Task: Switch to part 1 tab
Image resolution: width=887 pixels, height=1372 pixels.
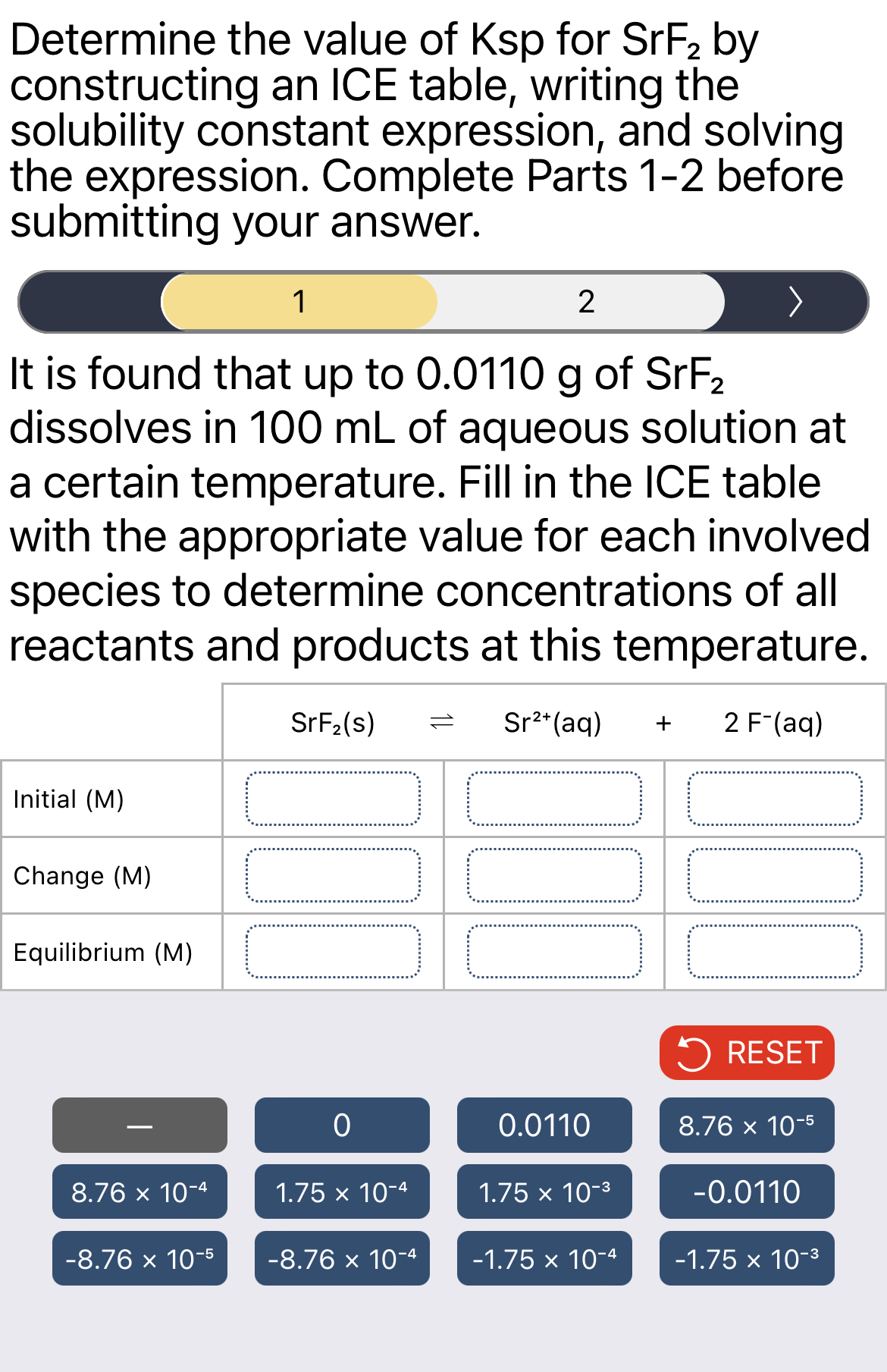Action: tap(299, 302)
